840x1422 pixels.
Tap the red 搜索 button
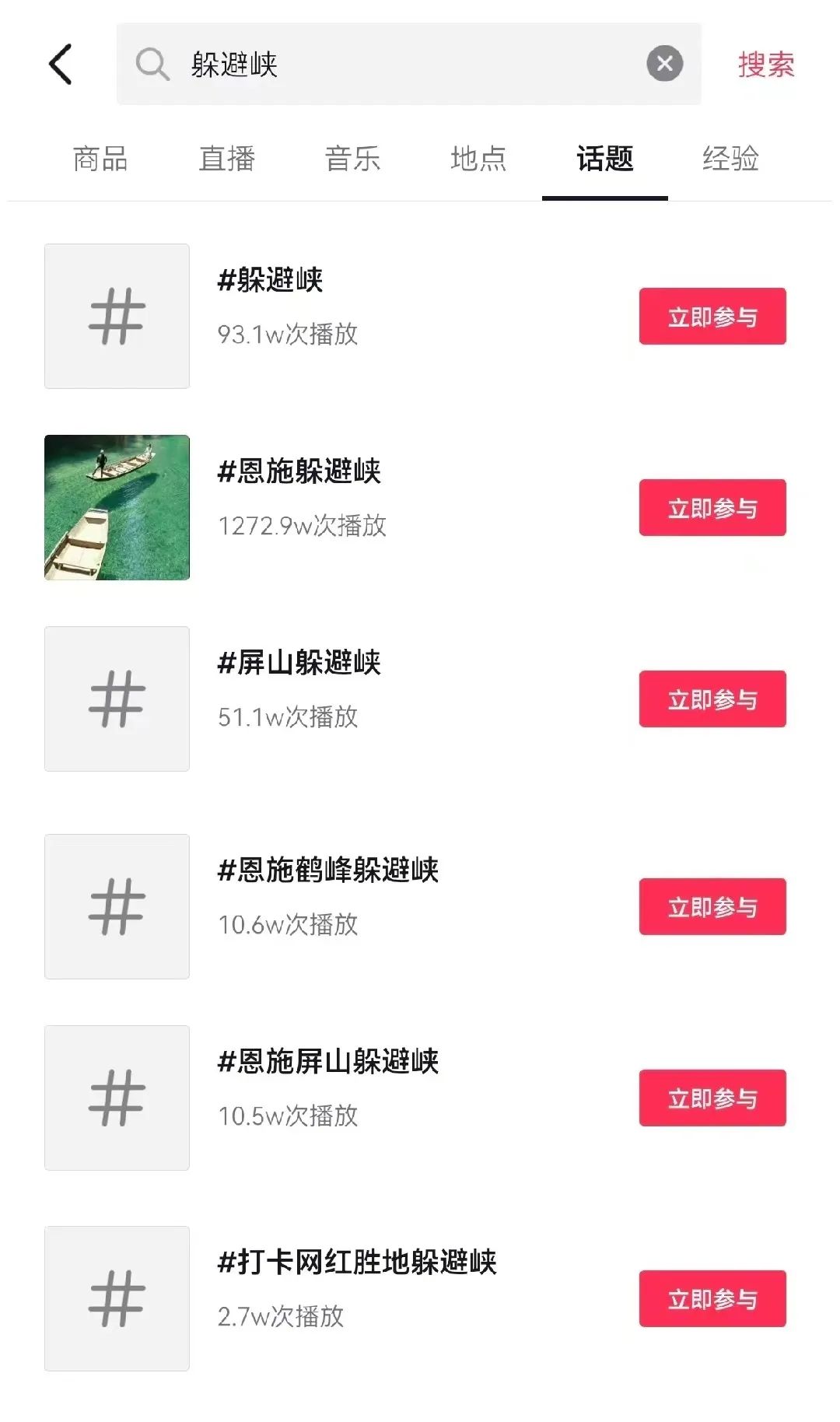(x=766, y=64)
